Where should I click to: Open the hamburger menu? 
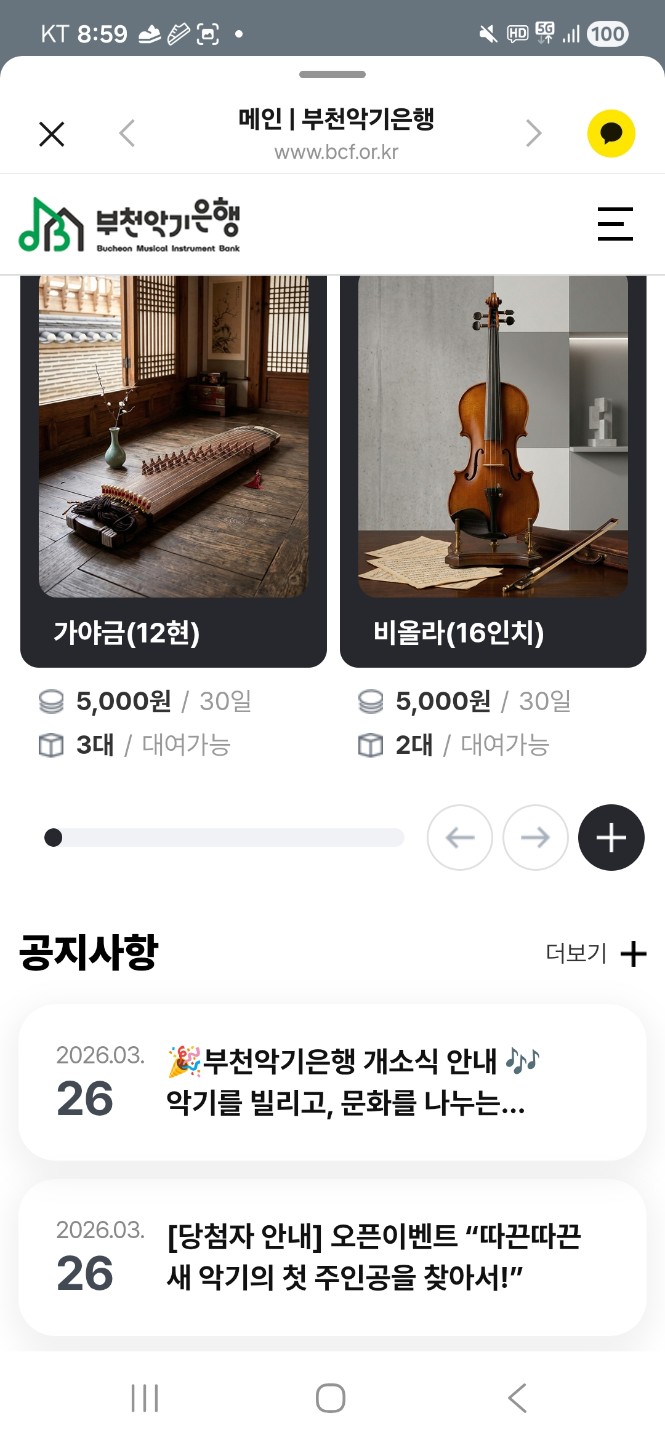tap(615, 224)
